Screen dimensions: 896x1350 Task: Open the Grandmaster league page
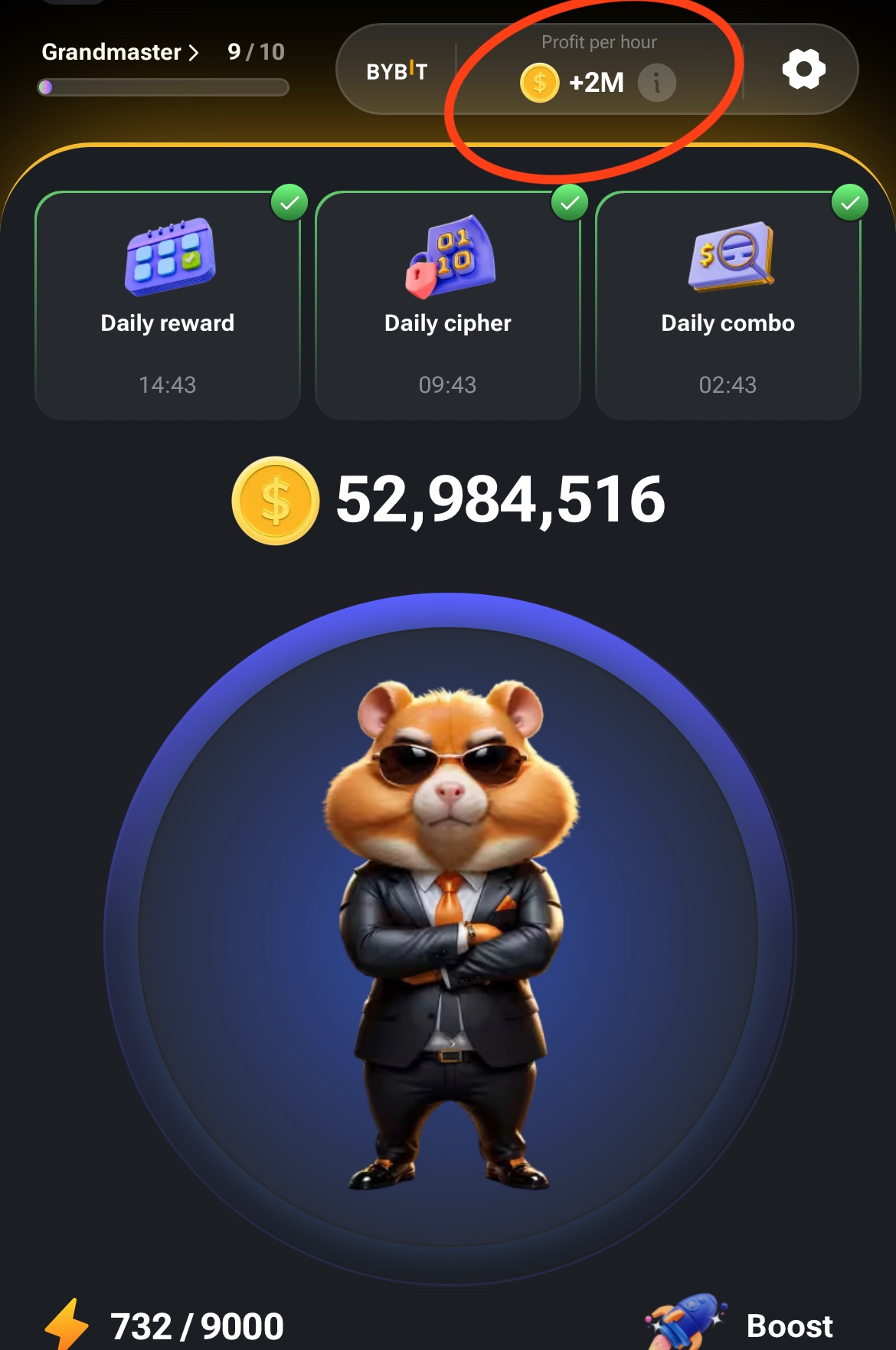[x=120, y=52]
